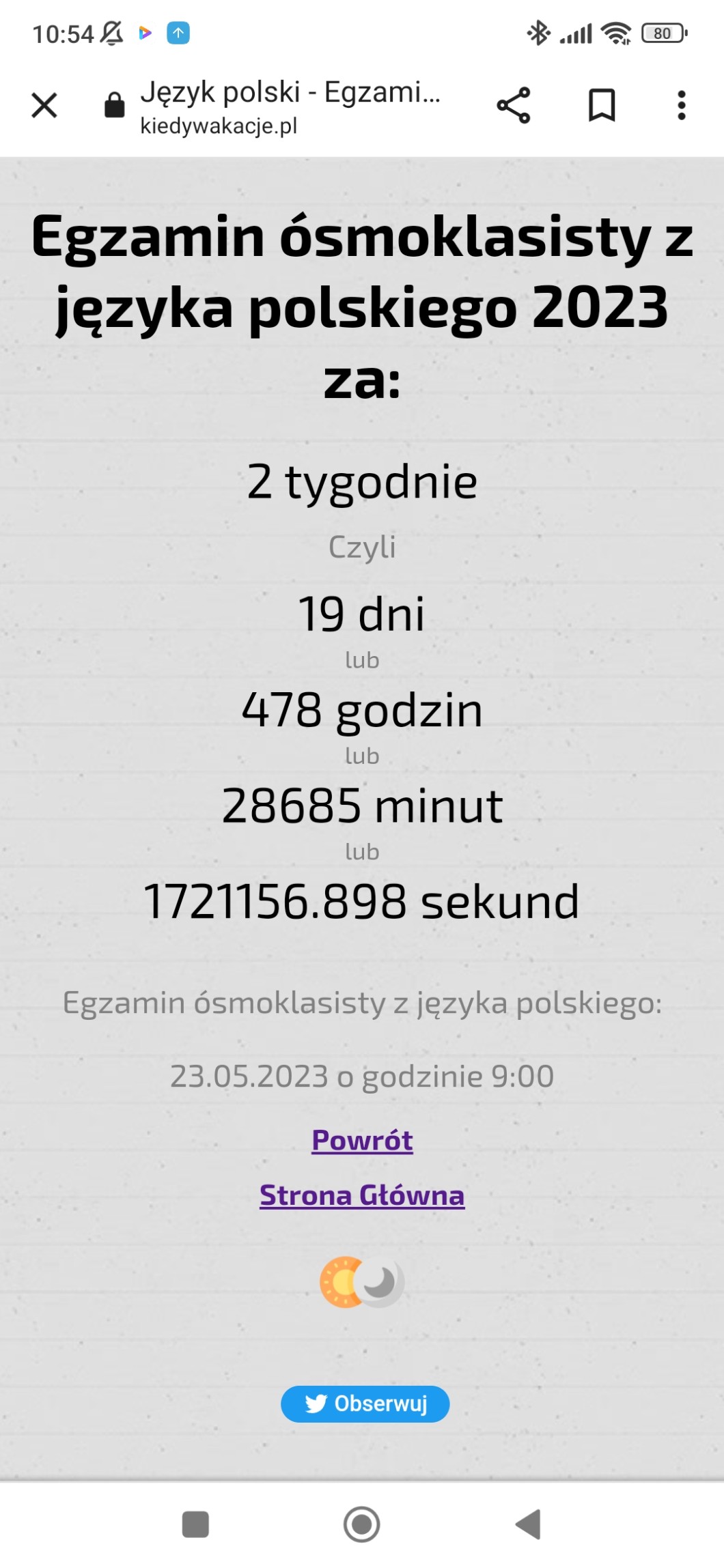Tap the Obserwuj Twitter button
The width and height of the screenshot is (724, 1568).
pyautogui.click(x=365, y=1404)
